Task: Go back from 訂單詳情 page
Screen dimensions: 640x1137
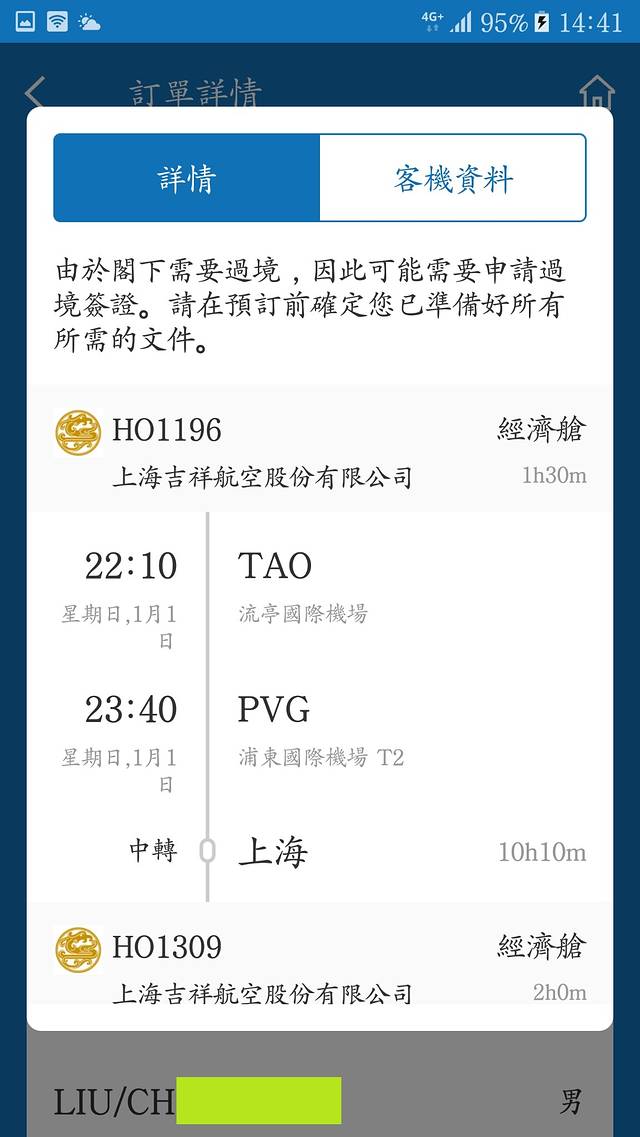Action: pos(35,92)
